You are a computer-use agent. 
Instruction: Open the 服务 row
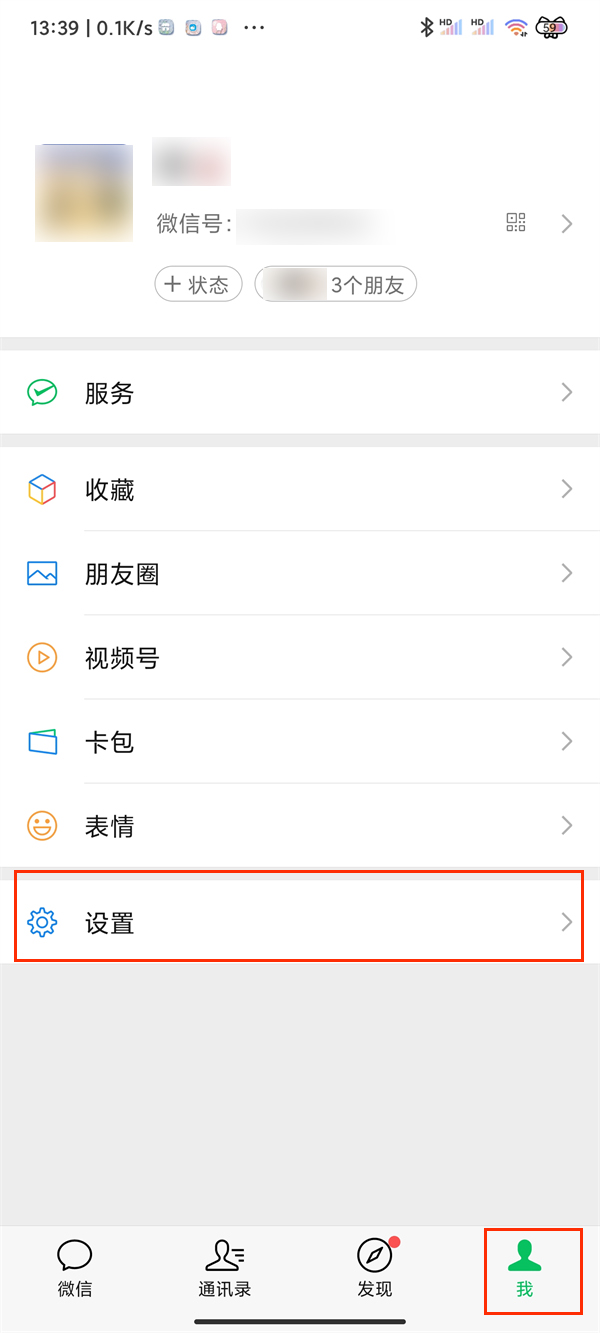click(x=300, y=393)
